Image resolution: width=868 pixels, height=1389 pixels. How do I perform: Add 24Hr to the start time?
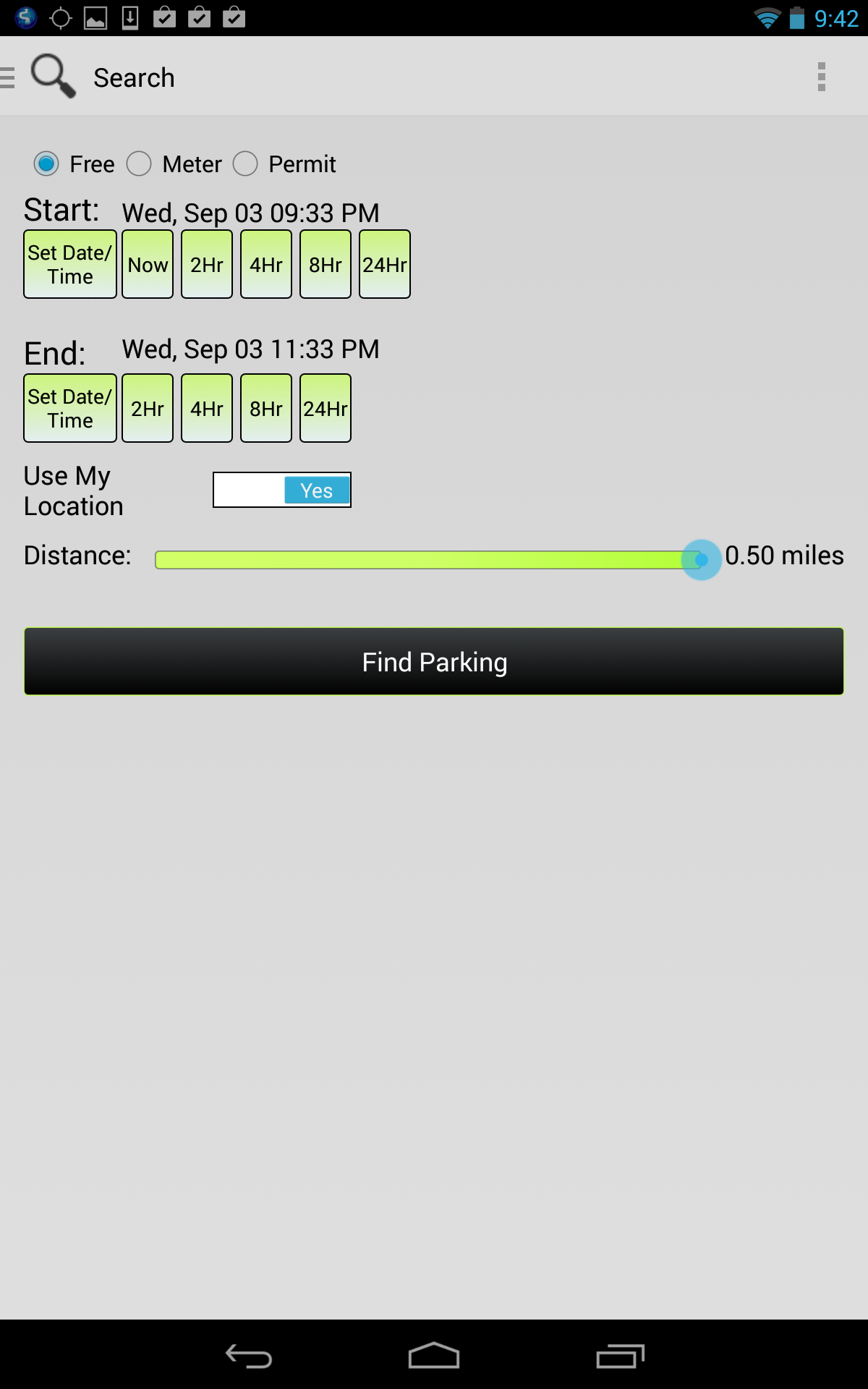[x=384, y=264]
